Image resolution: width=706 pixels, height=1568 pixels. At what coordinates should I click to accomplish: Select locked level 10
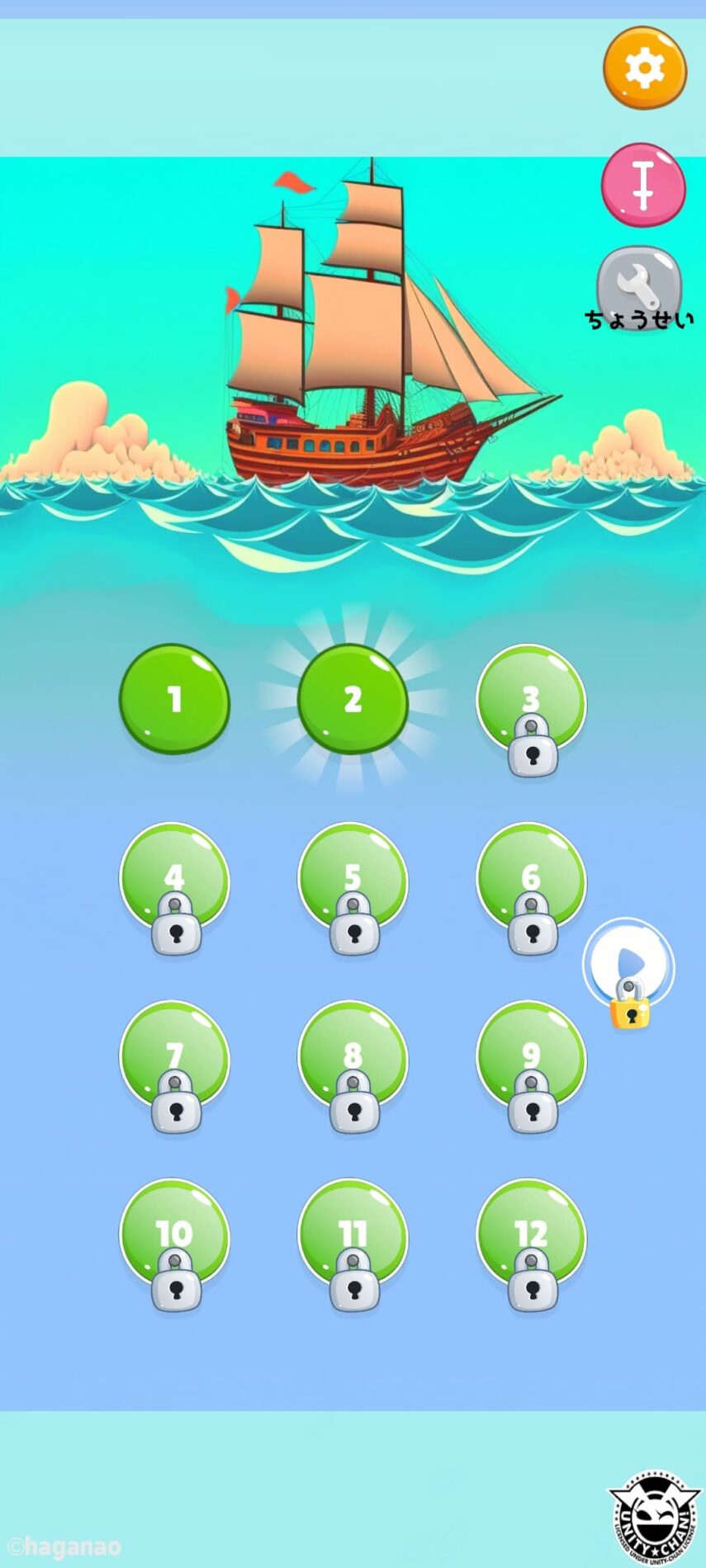(x=174, y=1235)
